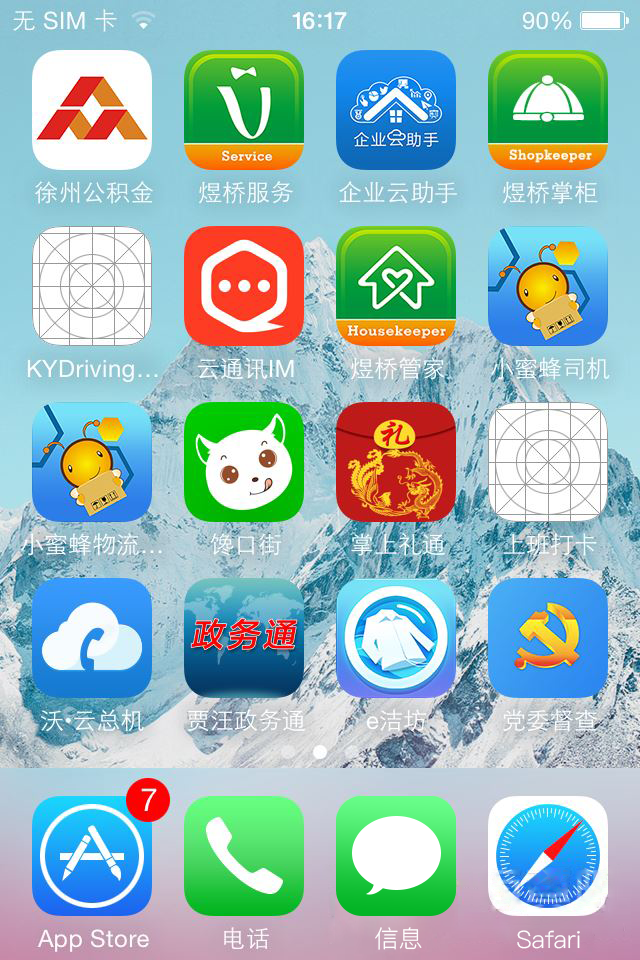Open the App Store from the dock

point(92,856)
